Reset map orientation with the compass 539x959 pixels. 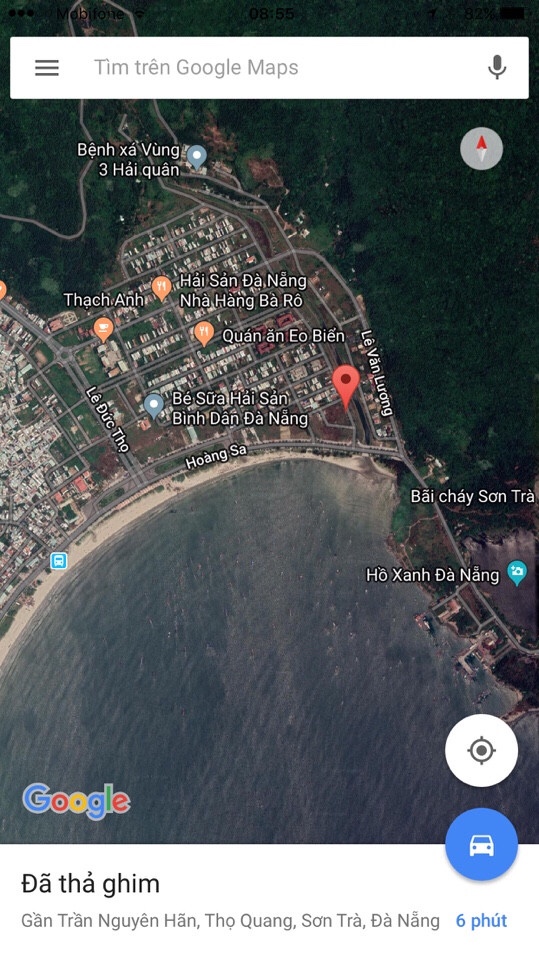(481, 148)
